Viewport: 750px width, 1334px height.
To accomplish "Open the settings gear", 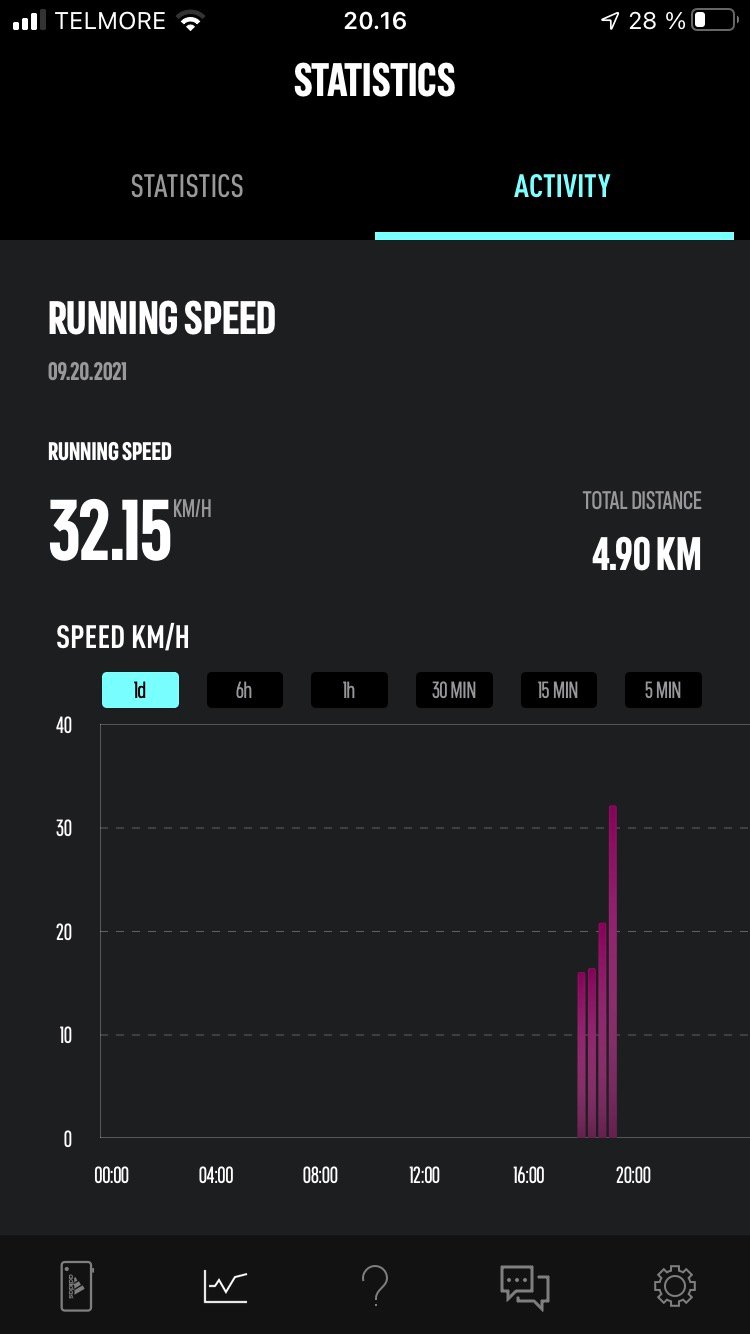I will click(674, 1285).
